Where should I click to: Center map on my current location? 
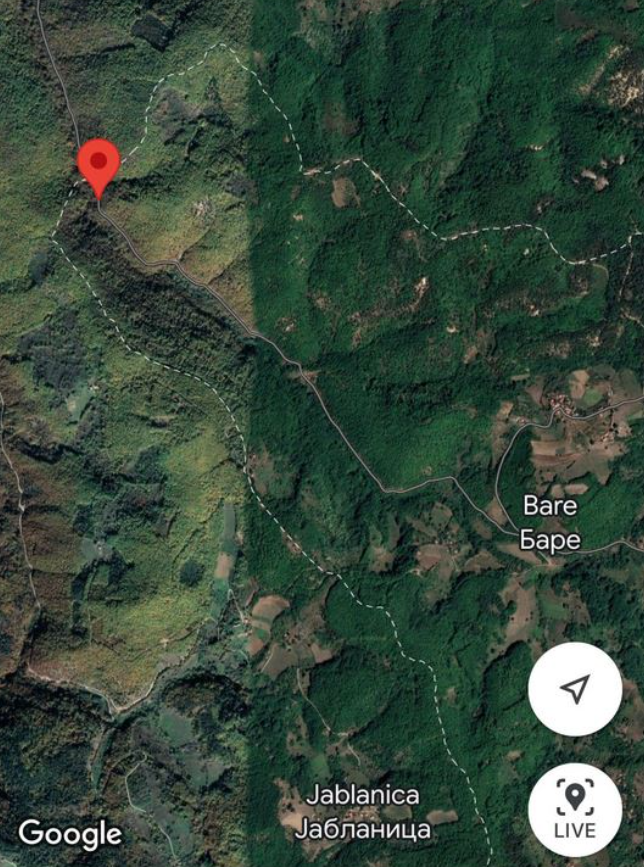574,689
